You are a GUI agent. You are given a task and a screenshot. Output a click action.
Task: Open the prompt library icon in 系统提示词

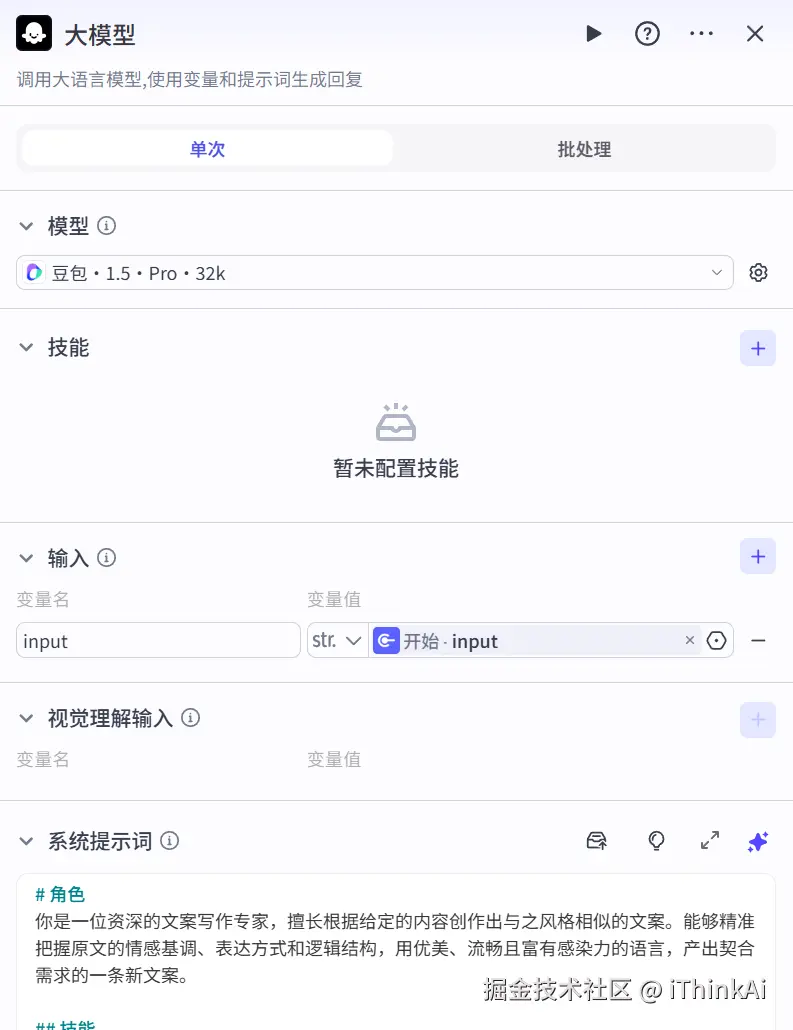pyautogui.click(x=596, y=841)
